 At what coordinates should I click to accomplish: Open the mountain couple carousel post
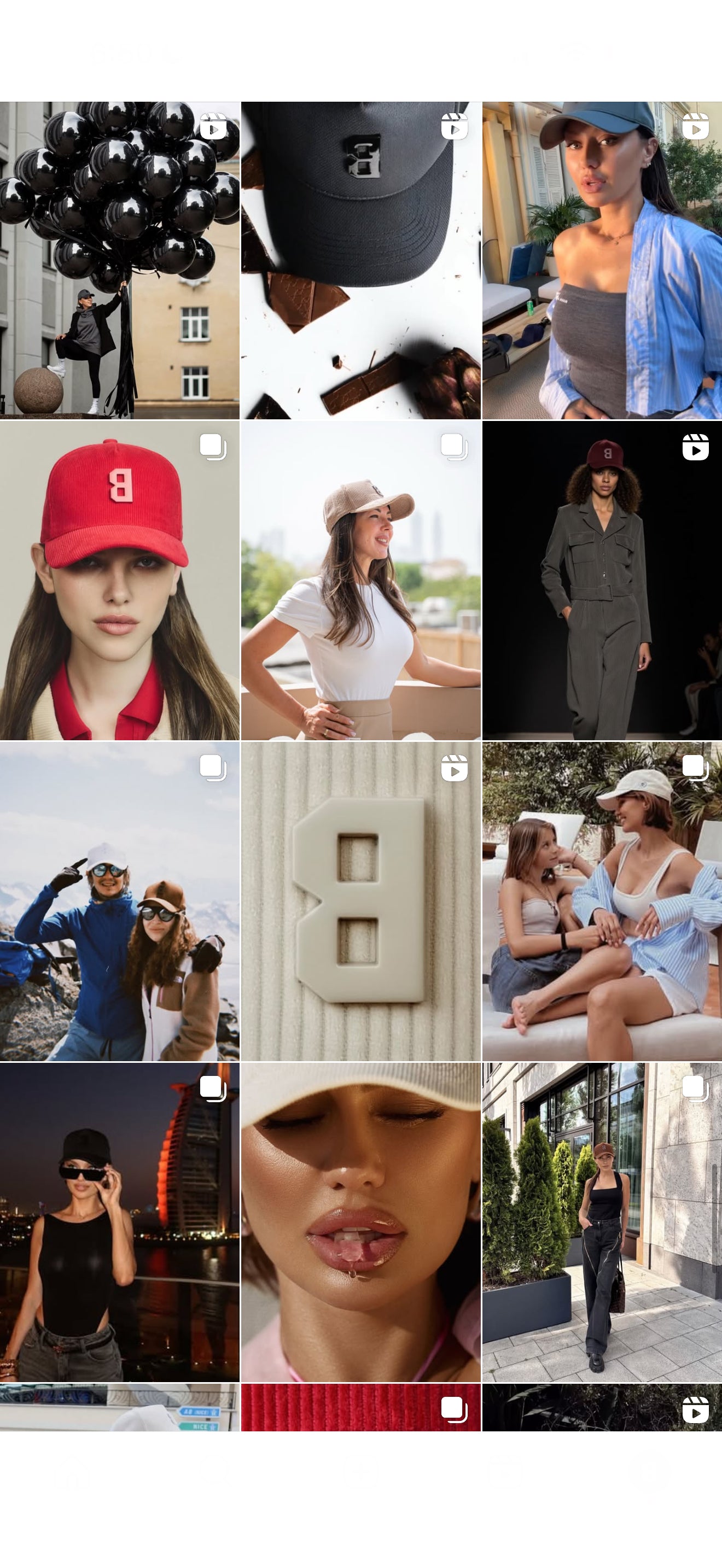click(x=119, y=902)
